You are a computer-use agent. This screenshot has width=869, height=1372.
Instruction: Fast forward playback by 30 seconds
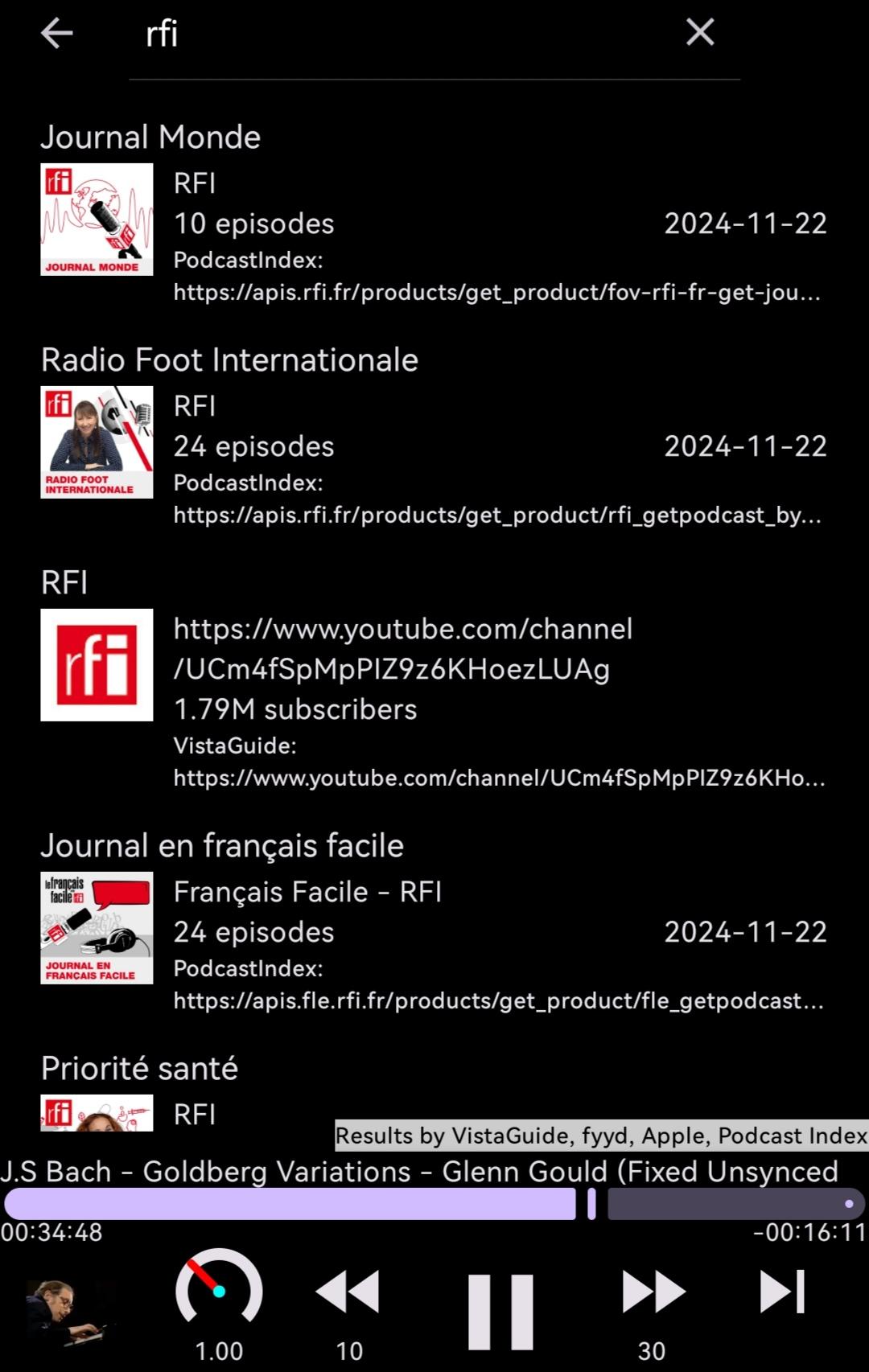[x=652, y=1295]
